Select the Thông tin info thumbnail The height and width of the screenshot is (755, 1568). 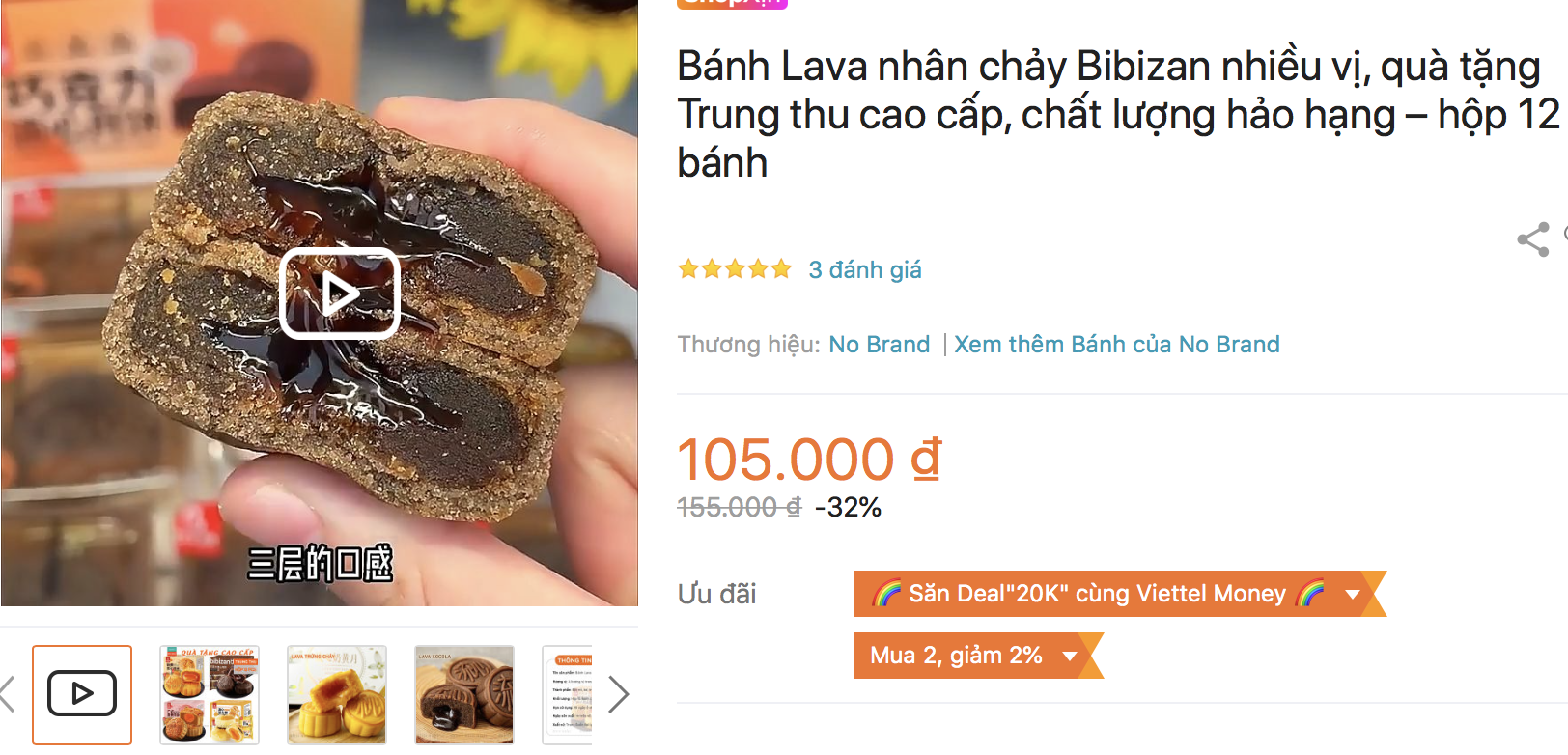pyautogui.click(x=569, y=694)
